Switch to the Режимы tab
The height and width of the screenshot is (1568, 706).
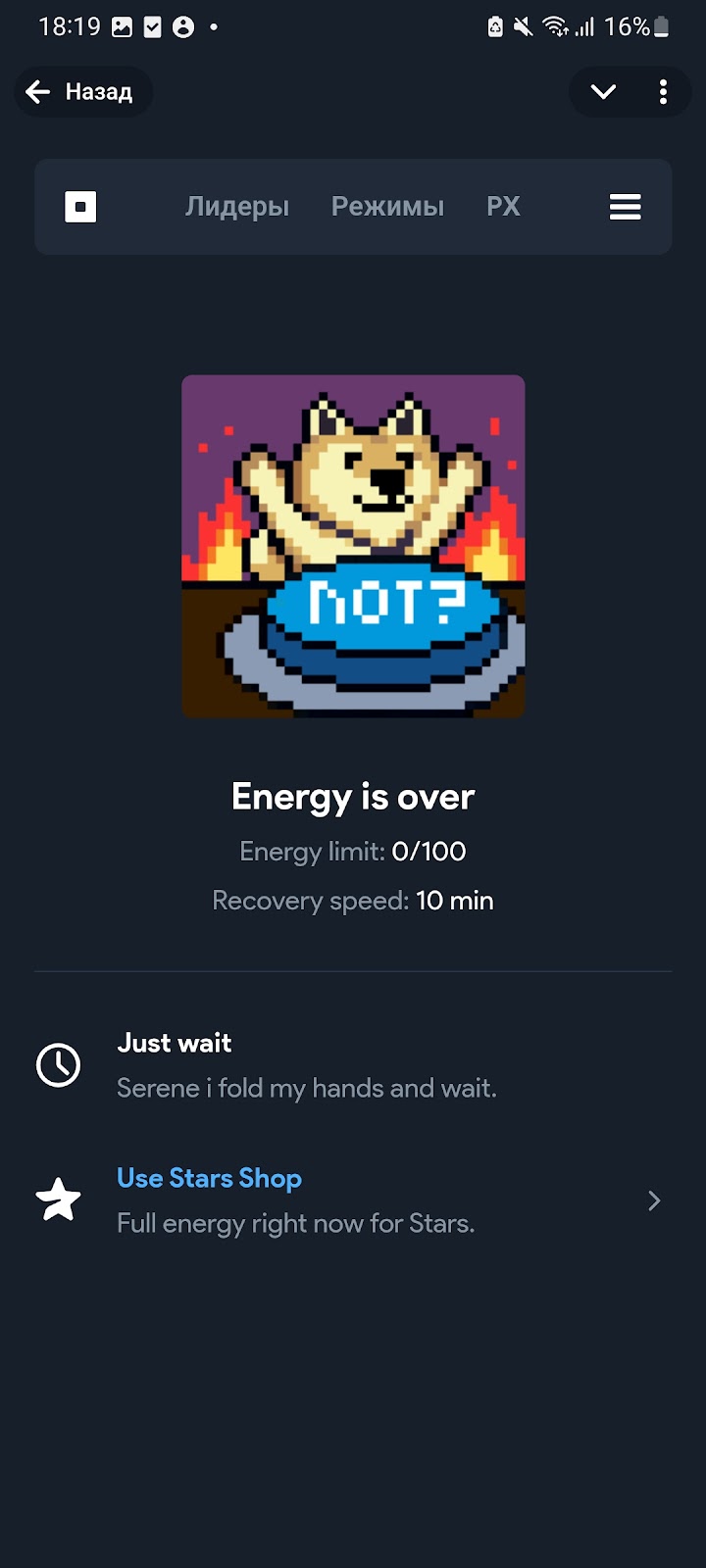point(387,207)
